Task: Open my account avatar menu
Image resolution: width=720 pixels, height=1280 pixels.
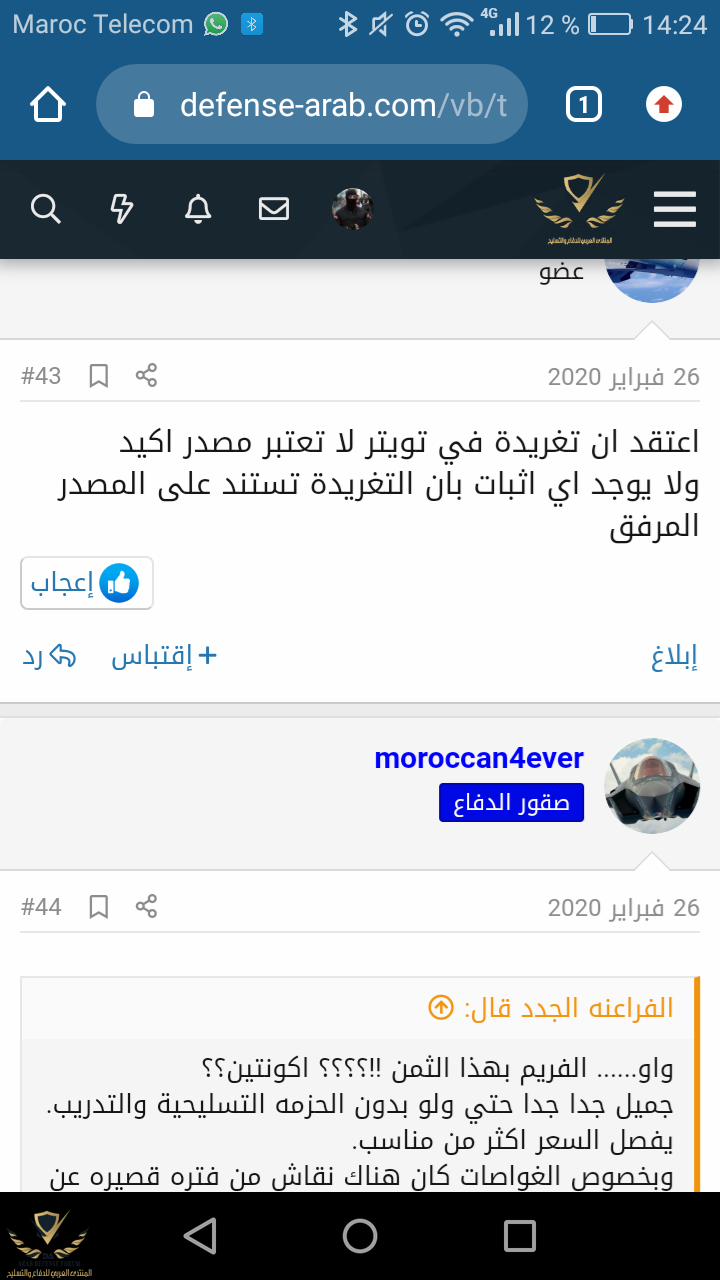Action: click(352, 209)
